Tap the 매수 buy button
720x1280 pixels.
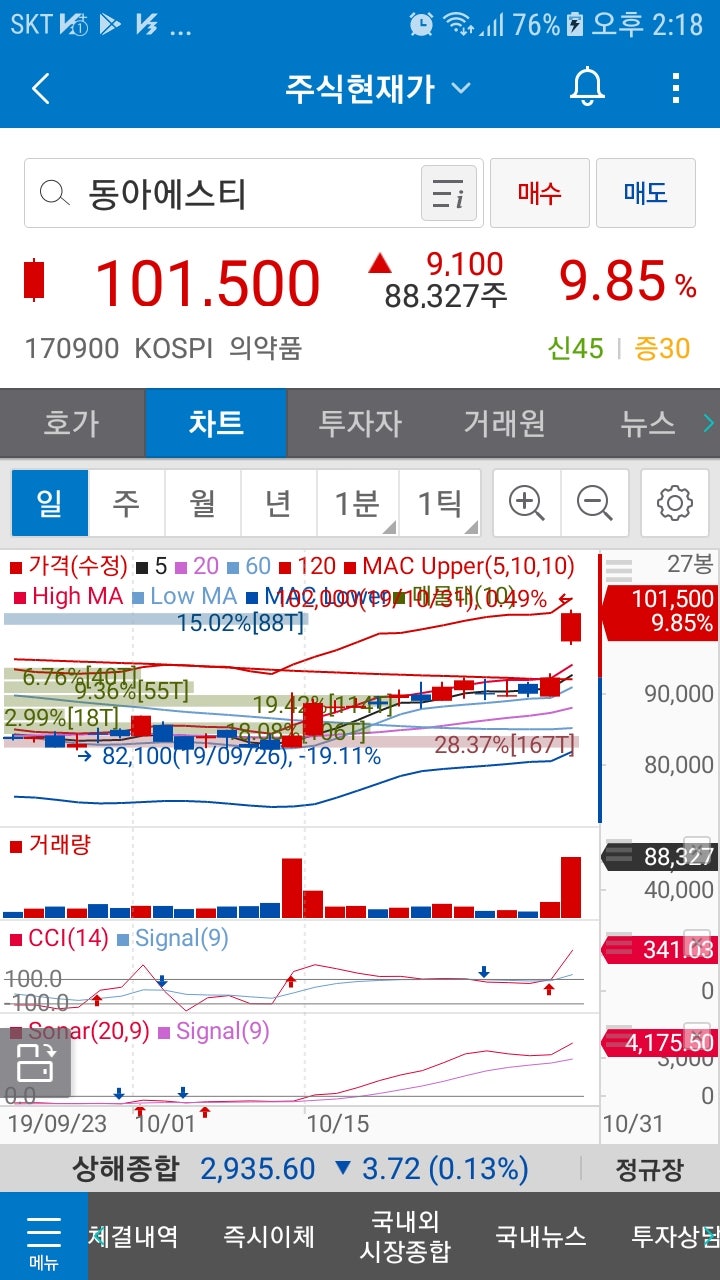pos(539,192)
